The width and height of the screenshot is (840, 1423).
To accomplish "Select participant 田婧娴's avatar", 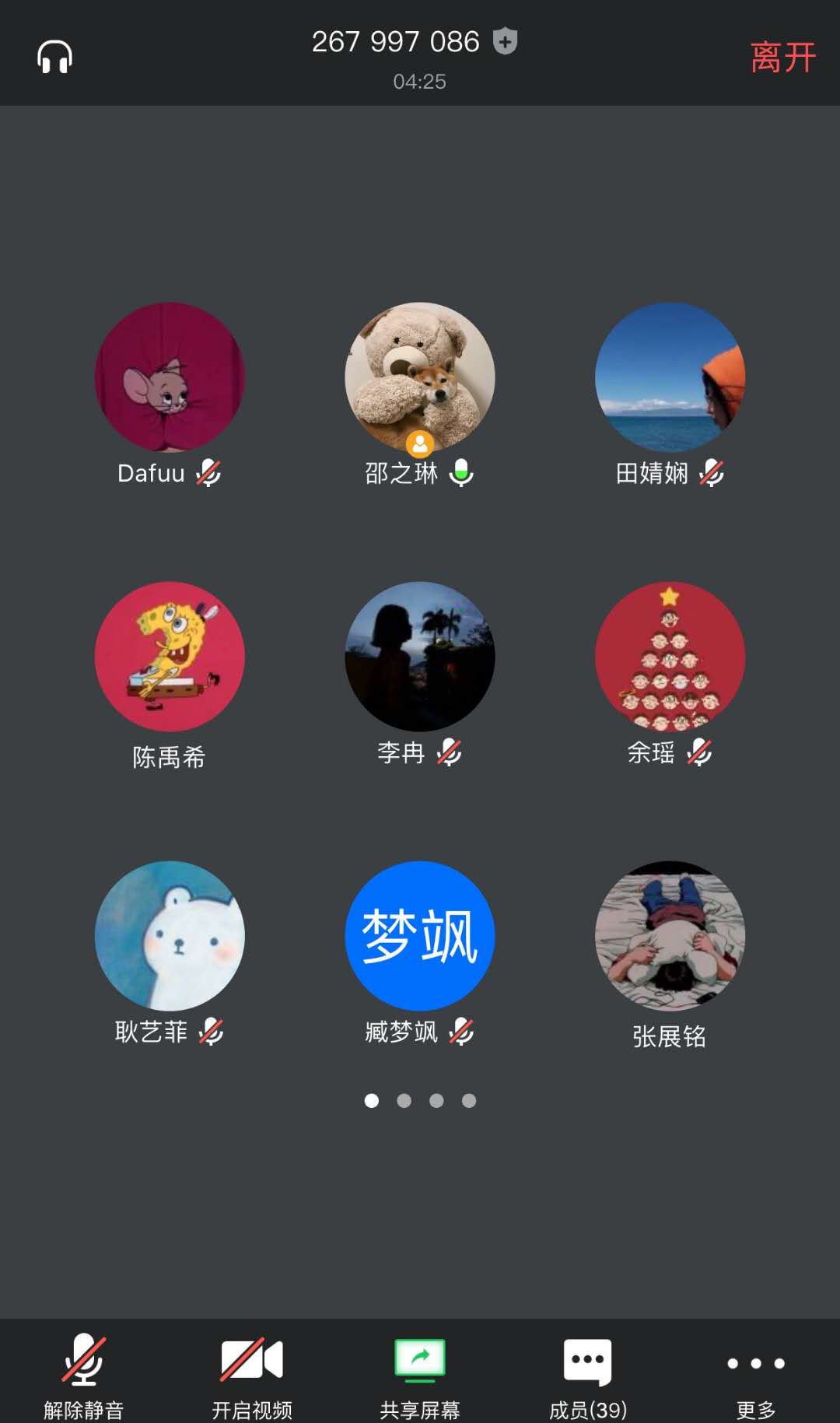I will click(670, 377).
